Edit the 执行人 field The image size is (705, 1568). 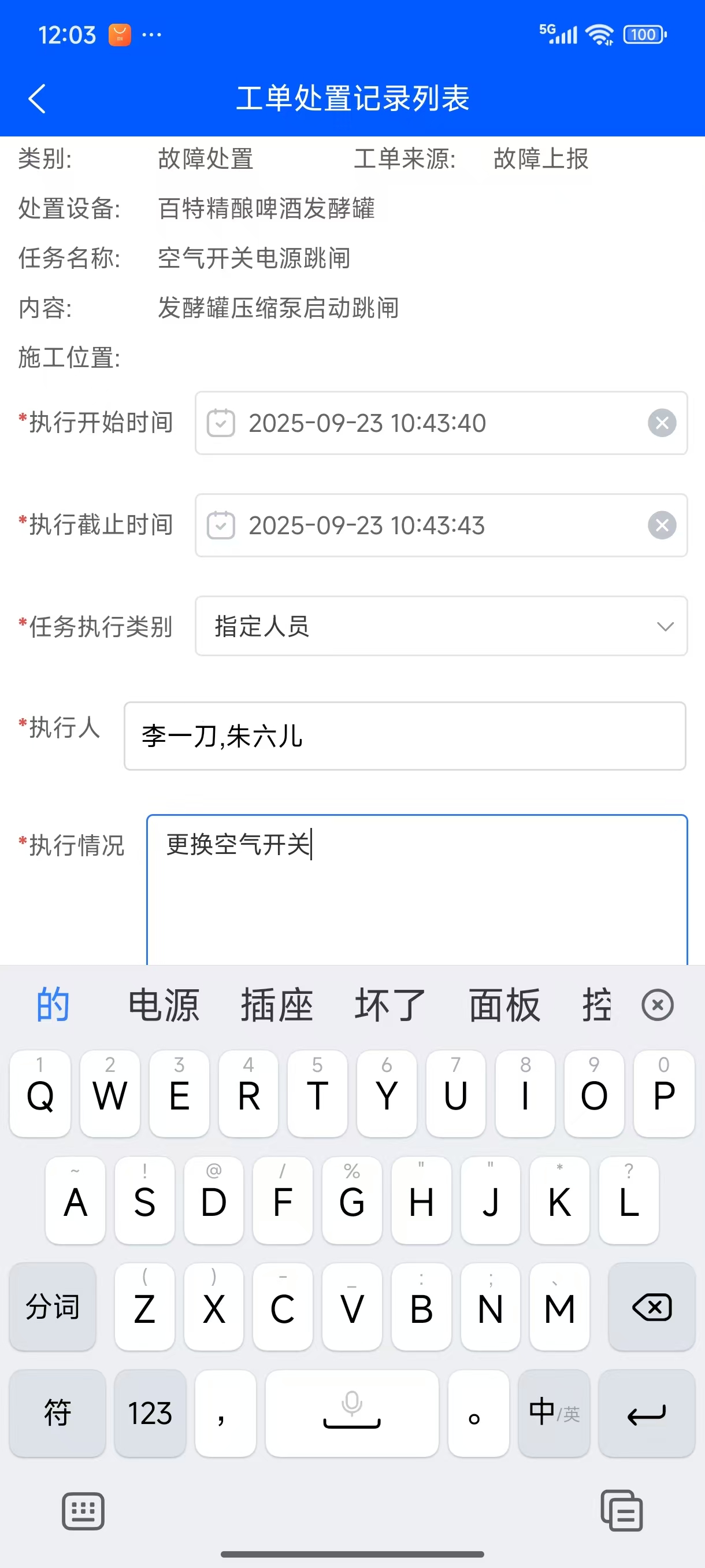405,736
